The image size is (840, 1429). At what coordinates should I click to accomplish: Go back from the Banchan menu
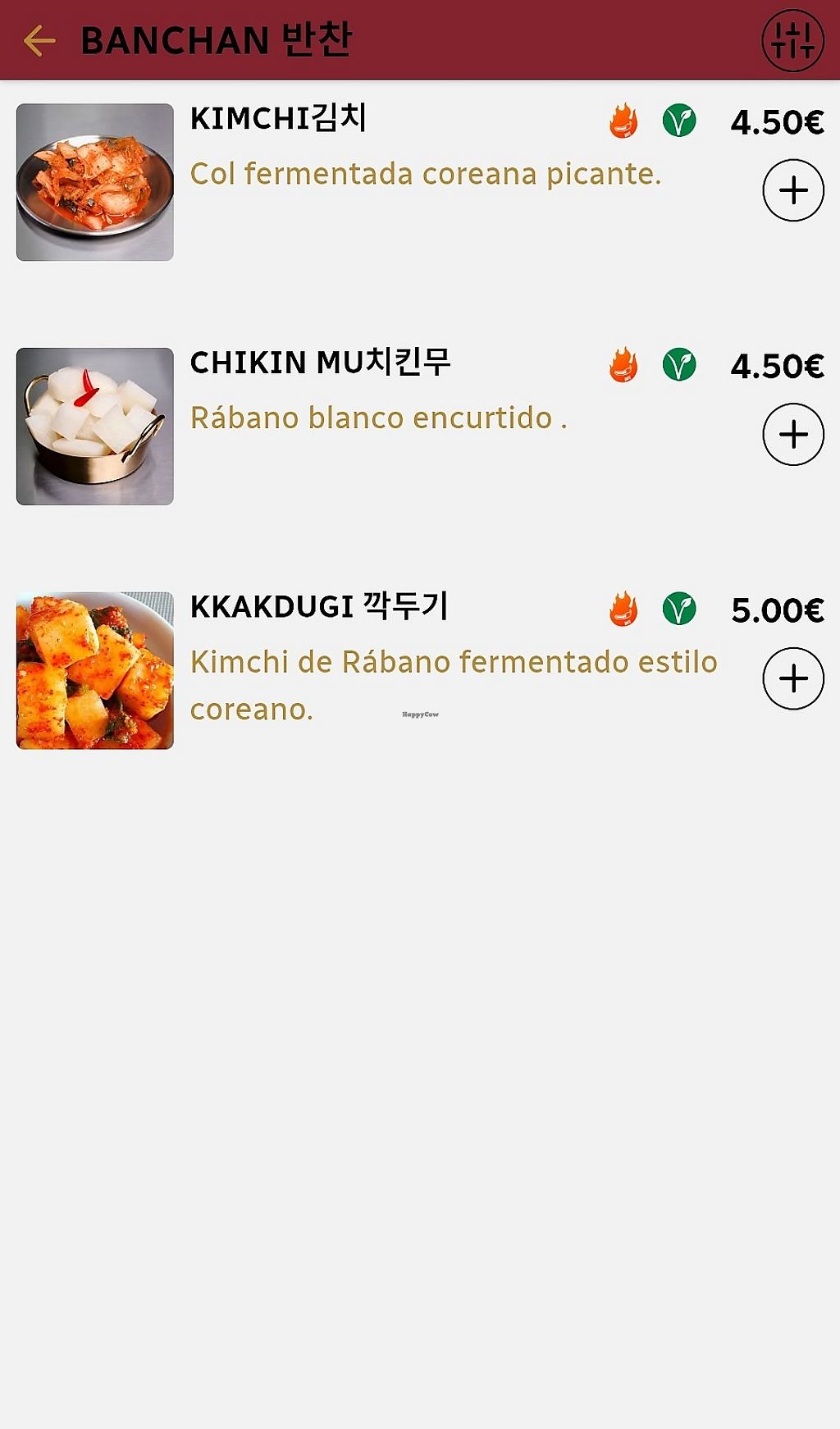39,40
